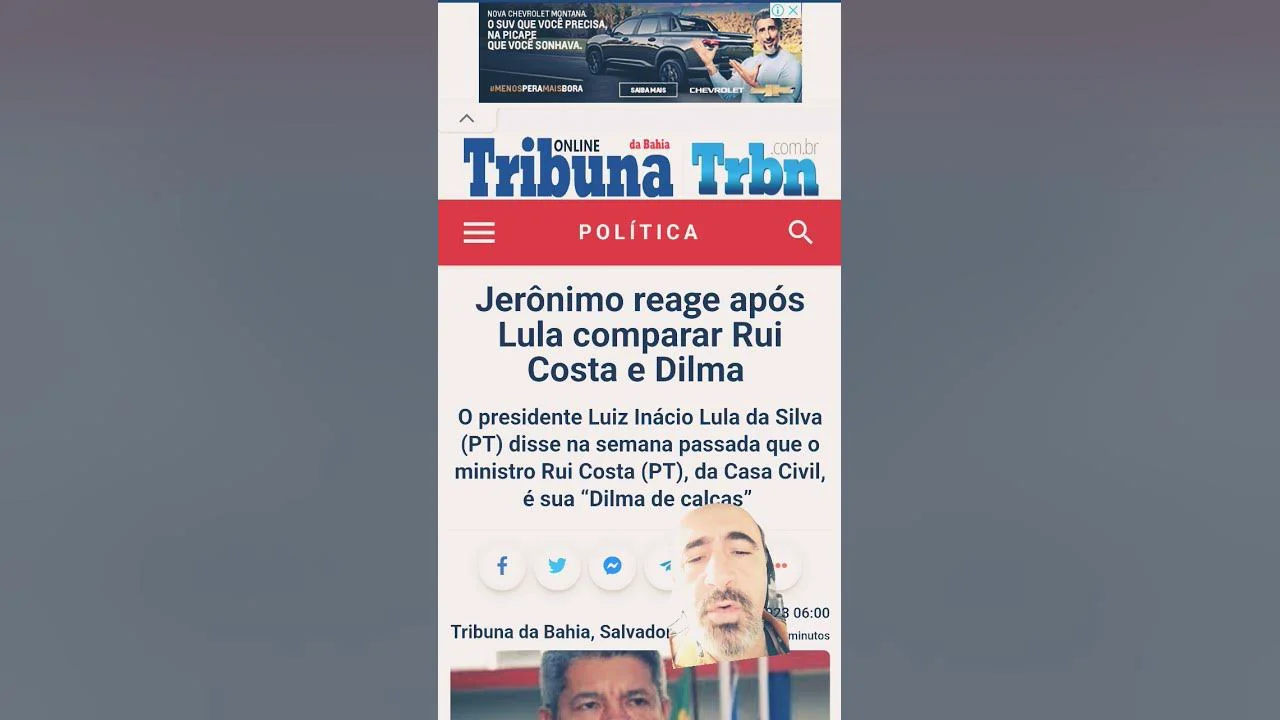Screen dimensions: 1280x720
Task: Open the ad info icon
Action: point(778,10)
